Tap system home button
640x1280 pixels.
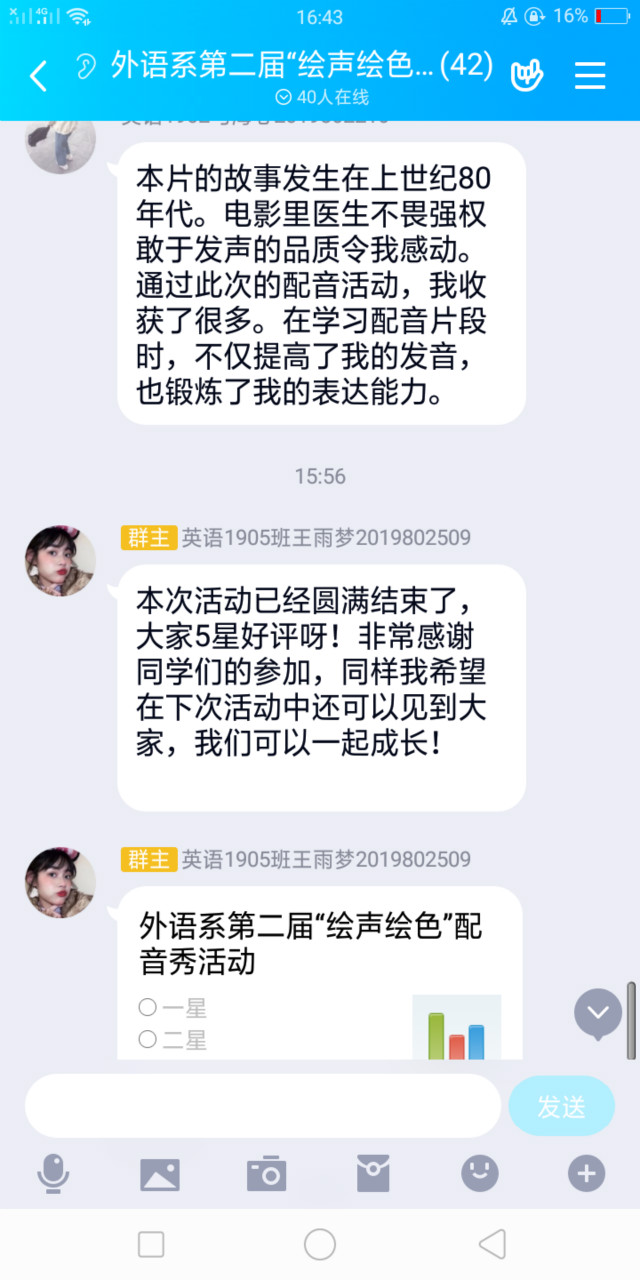pyautogui.click(x=320, y=1244)
